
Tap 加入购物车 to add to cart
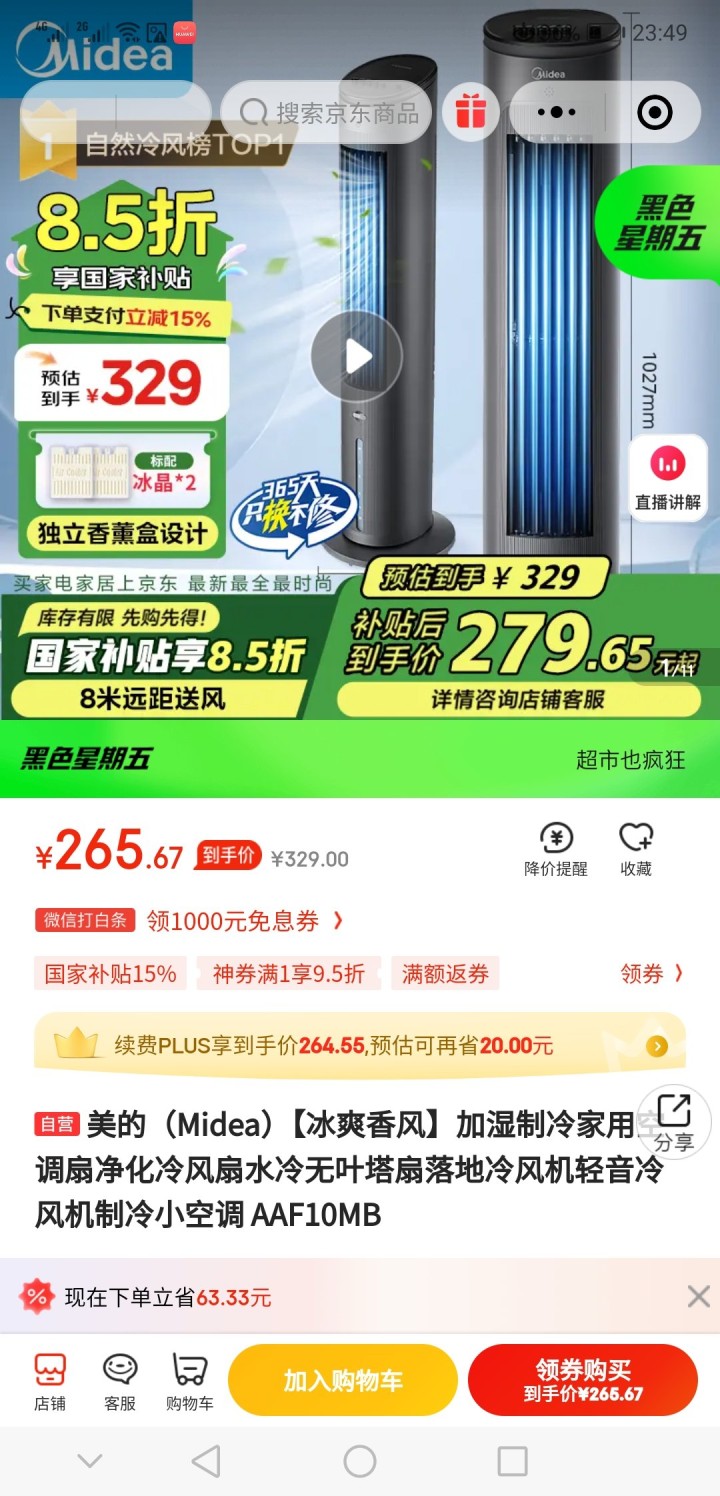pos(343,1381)
